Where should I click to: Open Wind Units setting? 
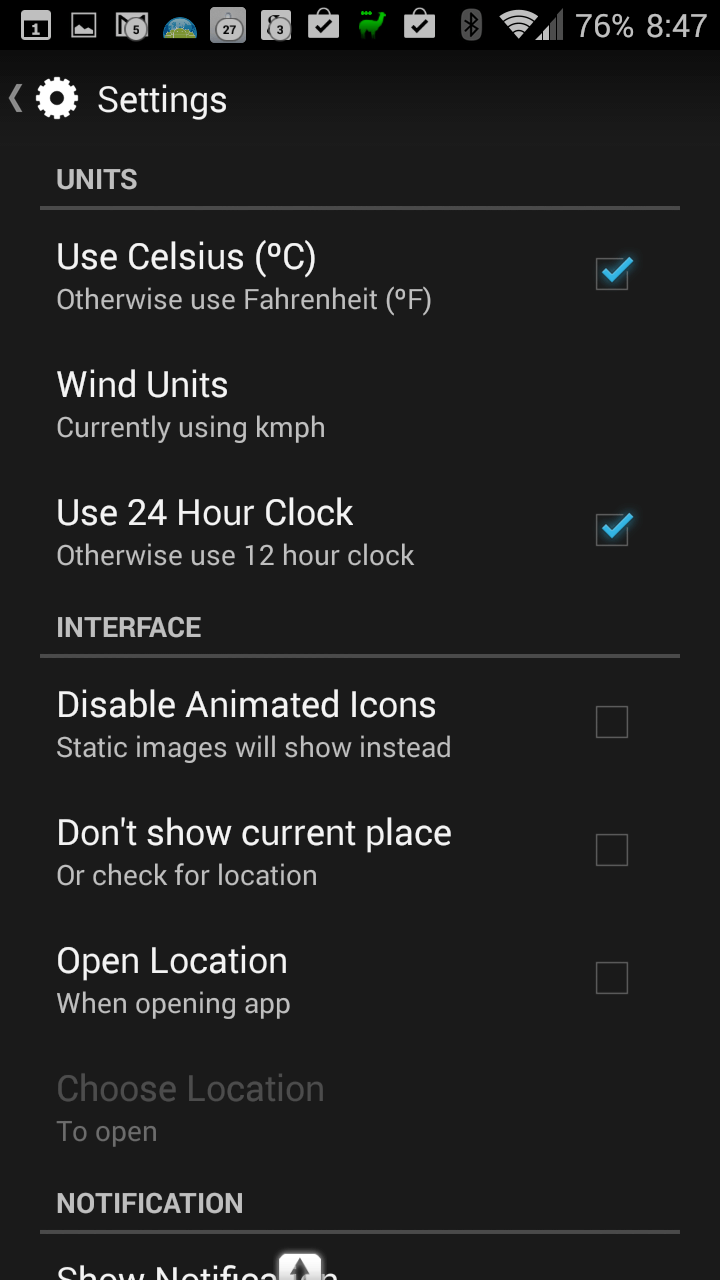click(x=360, y=404)
